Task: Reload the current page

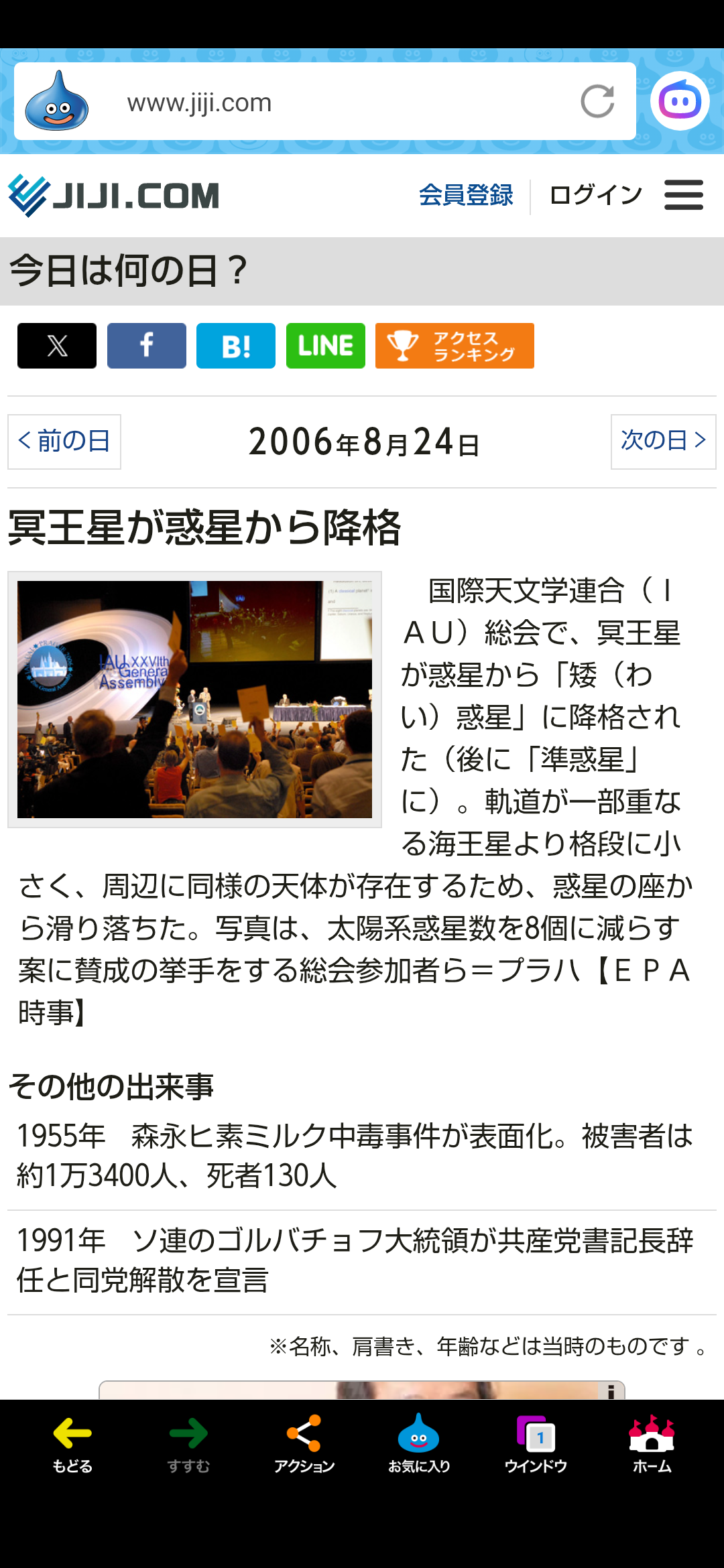Action: (597, 102)
